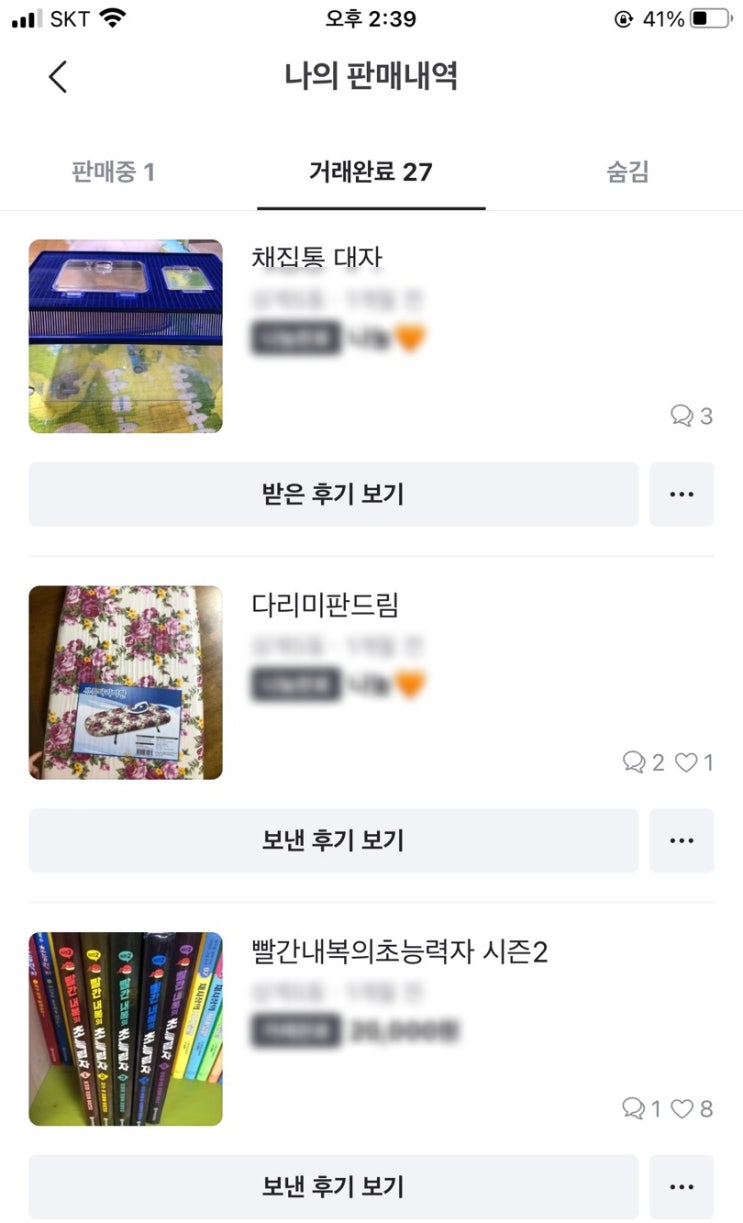Image resolution: width=743 pixels, height=1223 pixels.
Task: View sent review for 다리미판드림
Action: (333, 840)
